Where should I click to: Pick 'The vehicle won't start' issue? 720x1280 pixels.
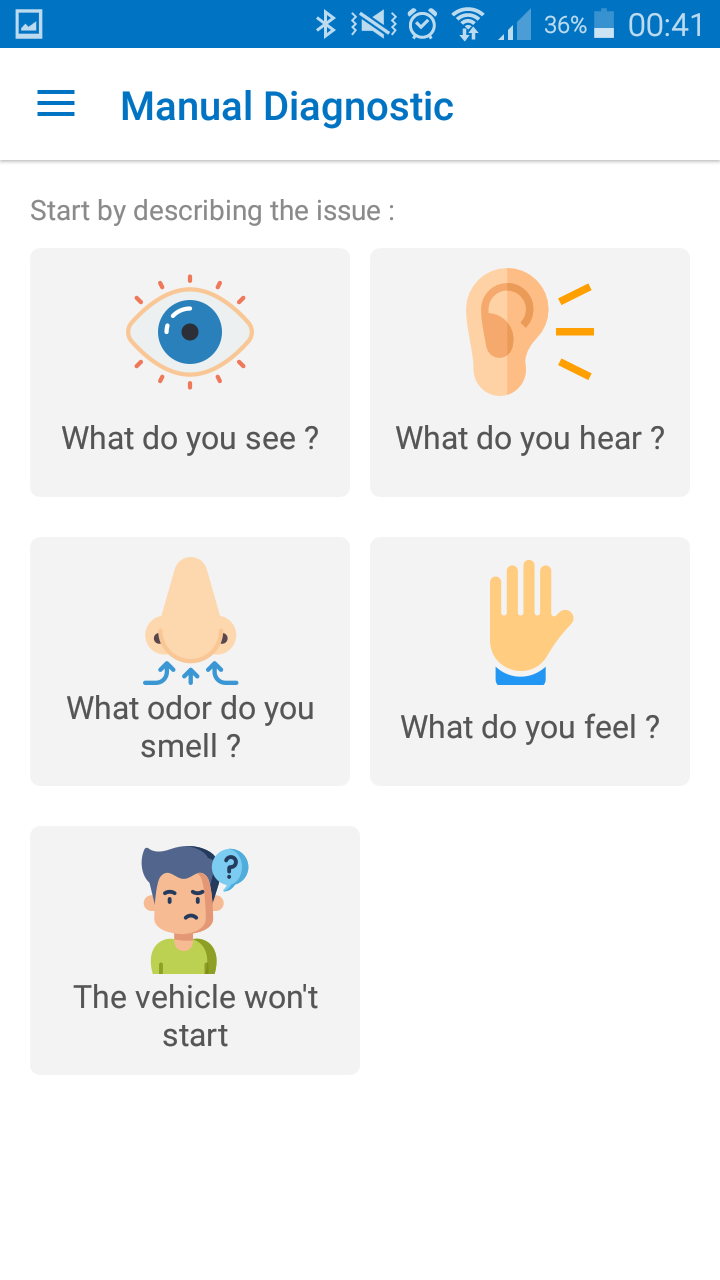click(x=195, y=950)
